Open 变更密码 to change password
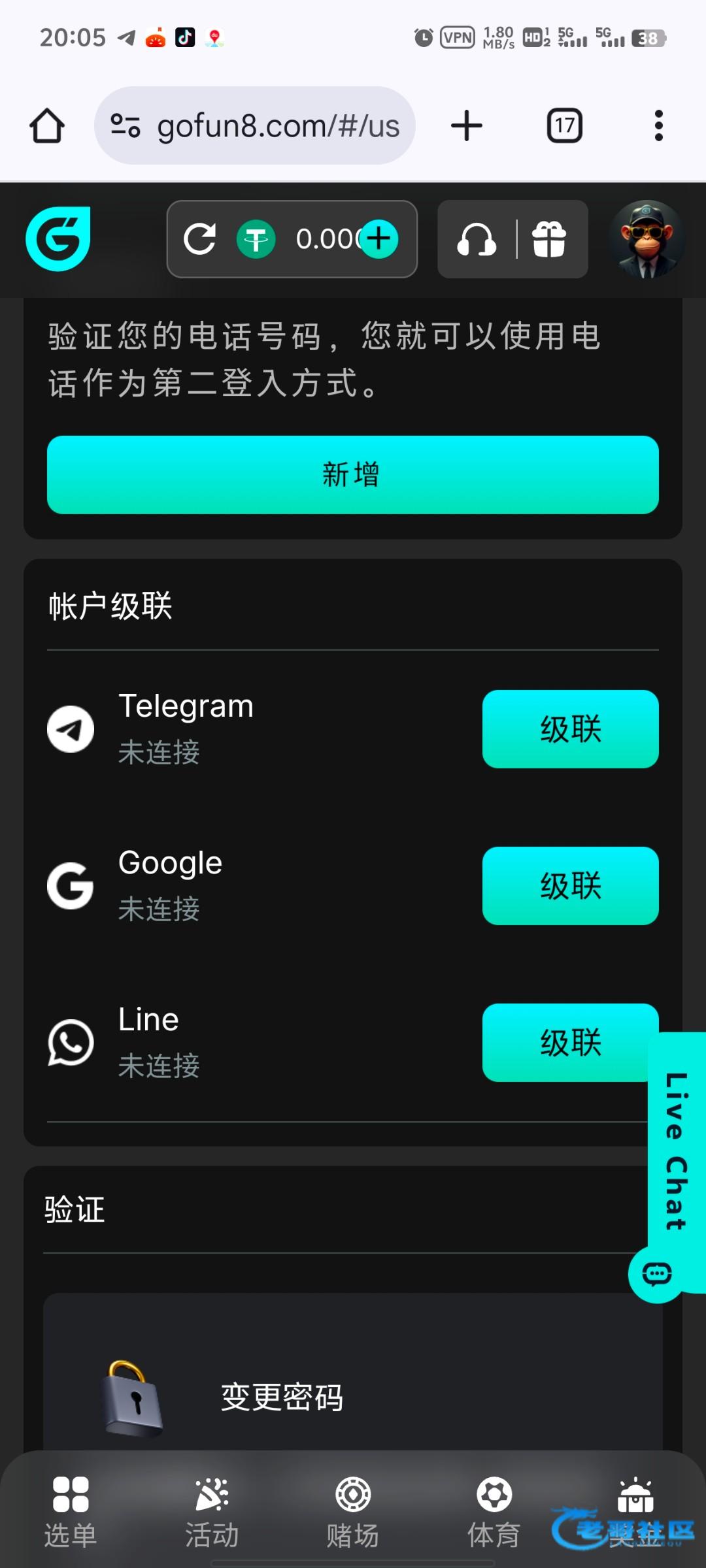Image resolution: width=706 pixels, height=1568 pixels. pyautogui.click(x=282, y=1397)
